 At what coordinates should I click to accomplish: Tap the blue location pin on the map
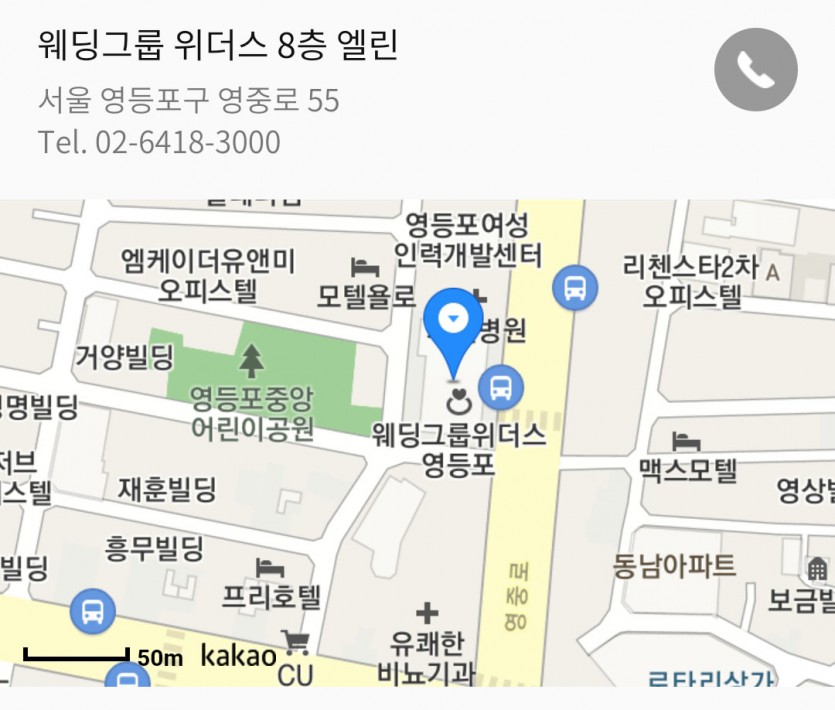click(x=453, y=322)
